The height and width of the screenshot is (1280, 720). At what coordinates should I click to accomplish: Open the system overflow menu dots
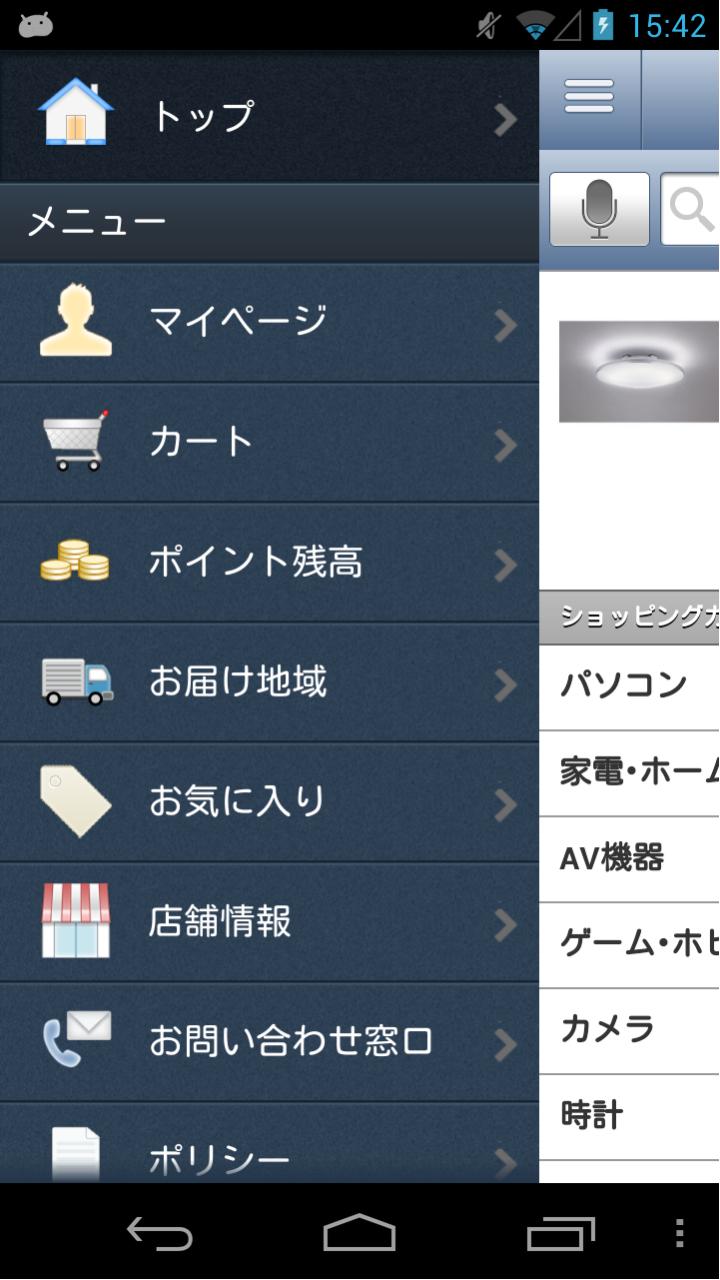pyautogui.click(x=679, y=1232)
